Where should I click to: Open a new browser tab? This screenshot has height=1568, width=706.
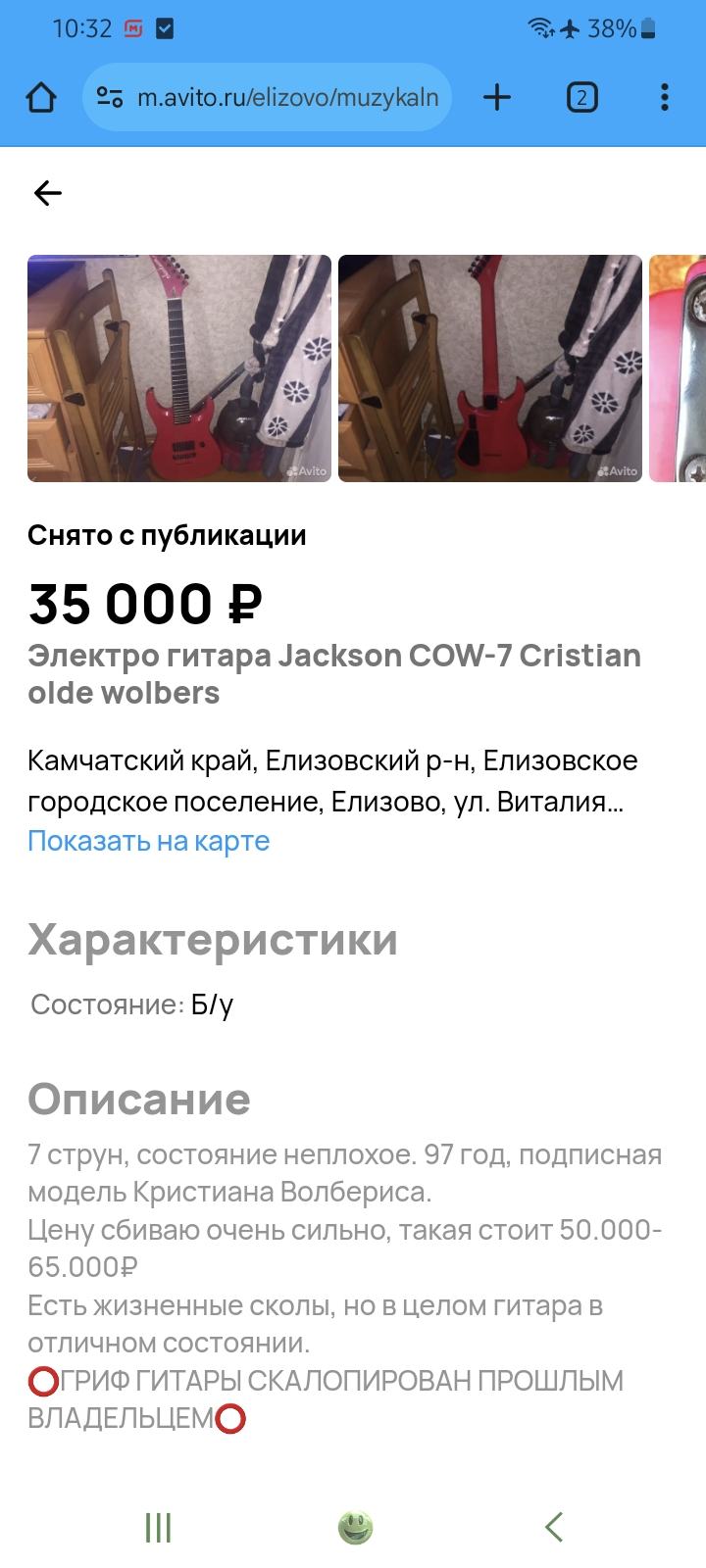[497, 97]
